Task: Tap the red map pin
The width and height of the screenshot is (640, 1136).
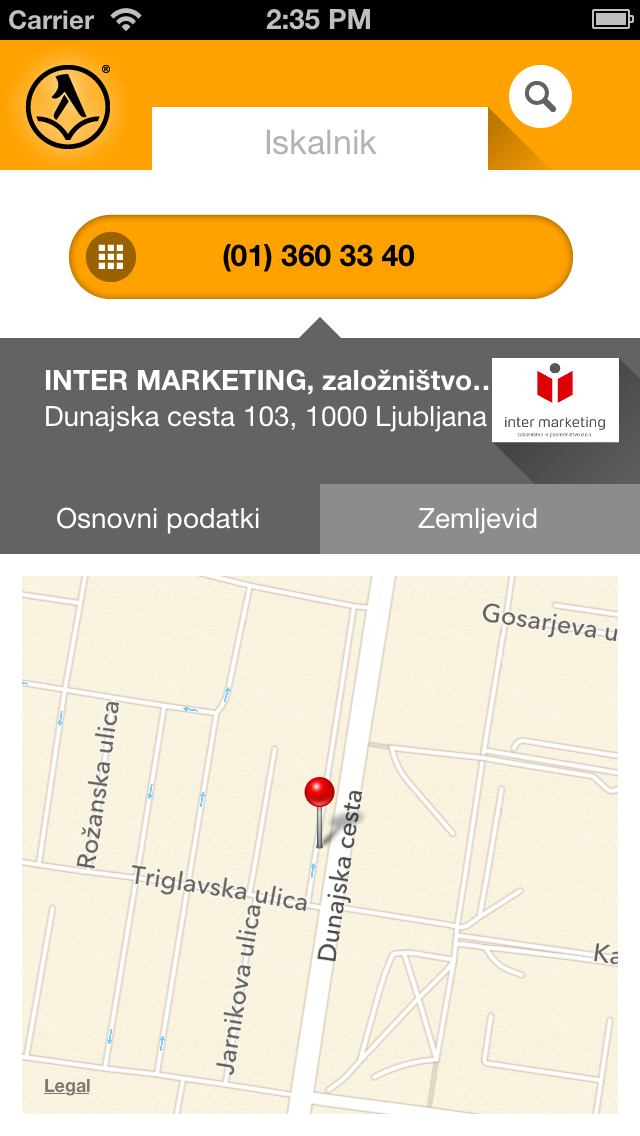Action: pos(319,795)
